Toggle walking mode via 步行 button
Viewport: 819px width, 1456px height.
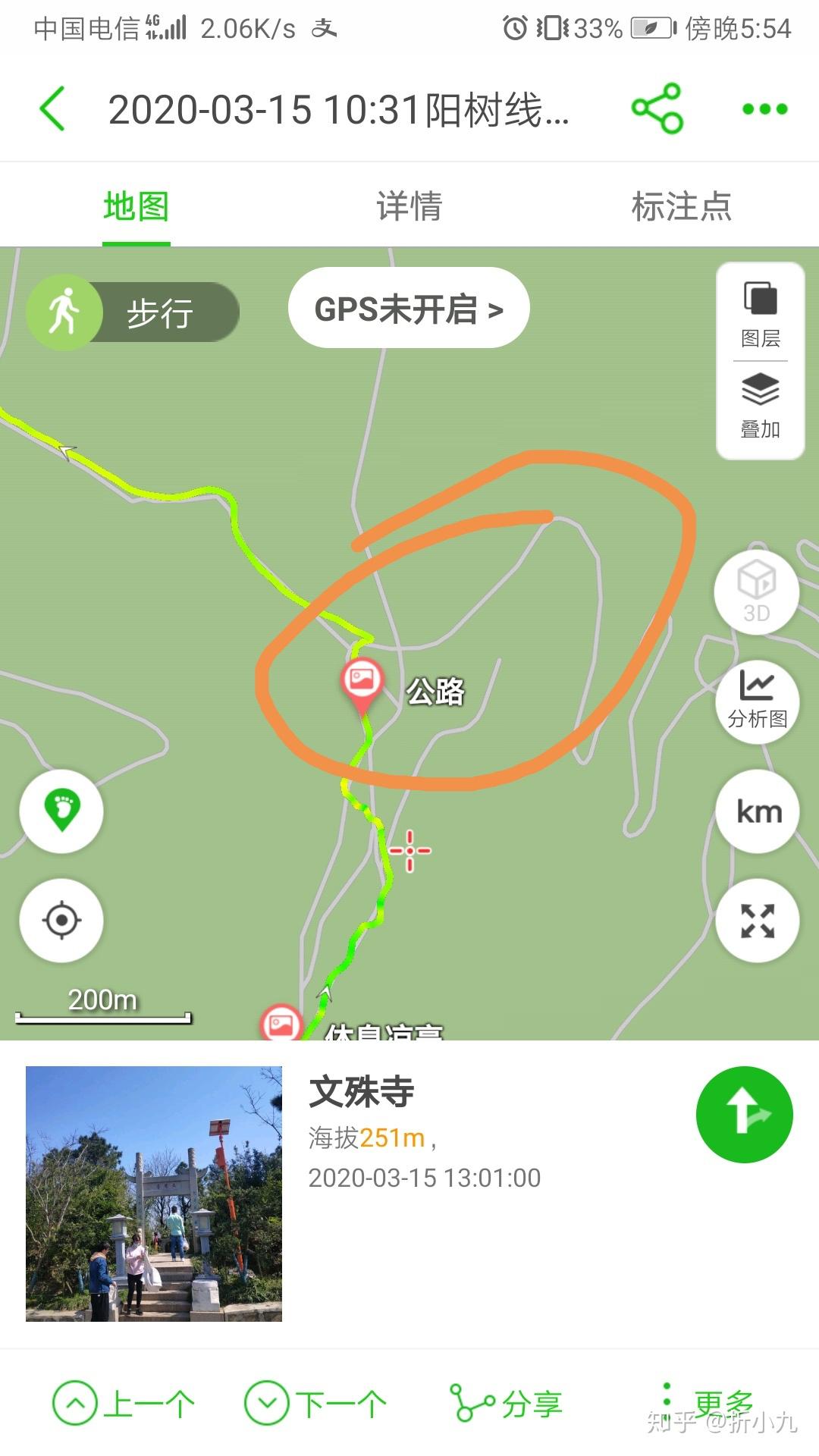133,311
